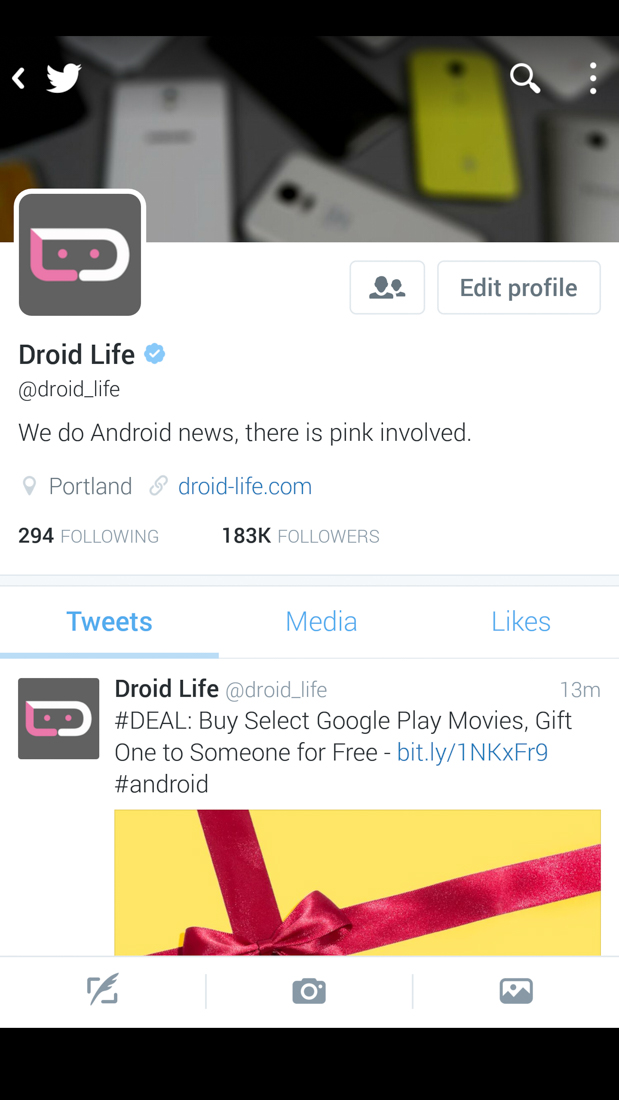View the 183K followers list
This screenshot has height=1100, width=619.
point(300,536)
